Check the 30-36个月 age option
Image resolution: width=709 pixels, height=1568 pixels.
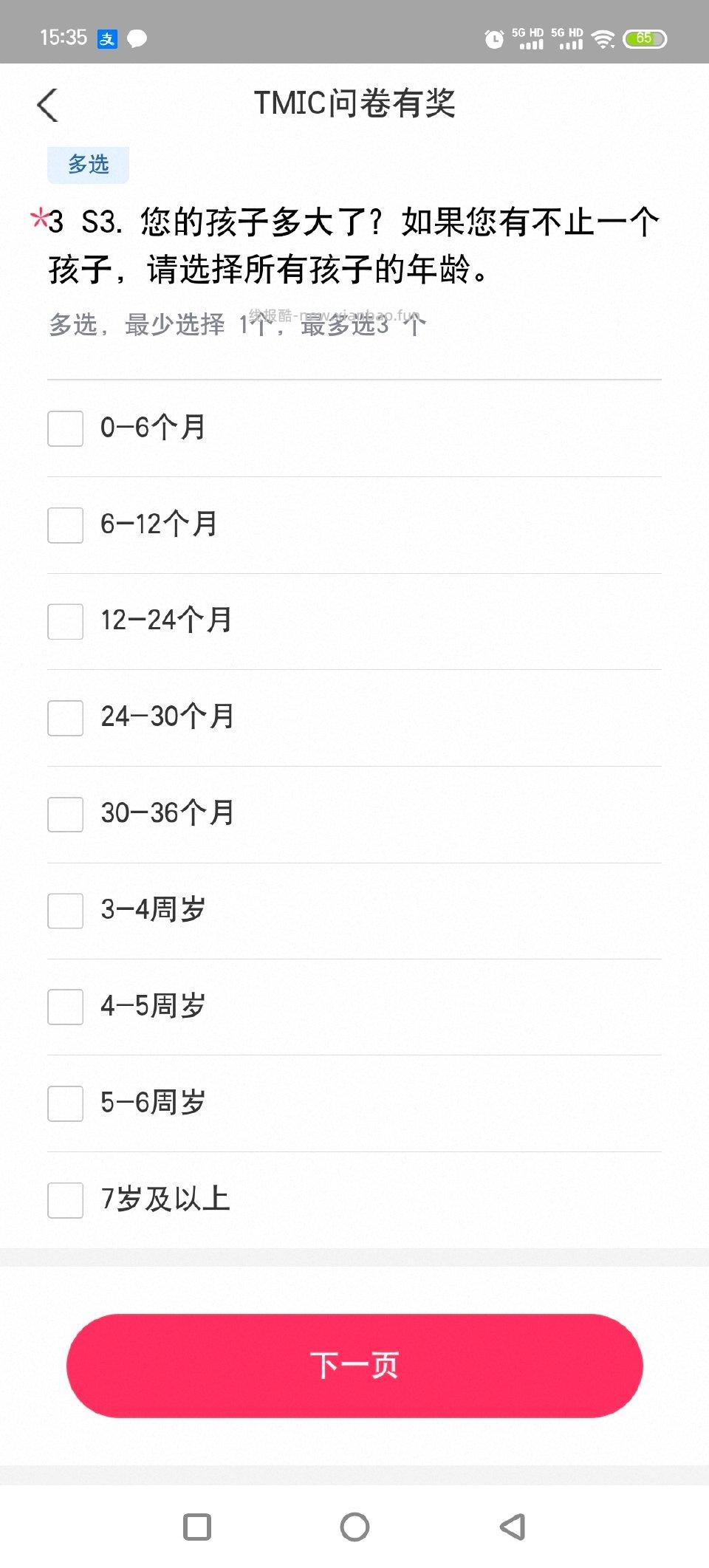tap(65, 815)
